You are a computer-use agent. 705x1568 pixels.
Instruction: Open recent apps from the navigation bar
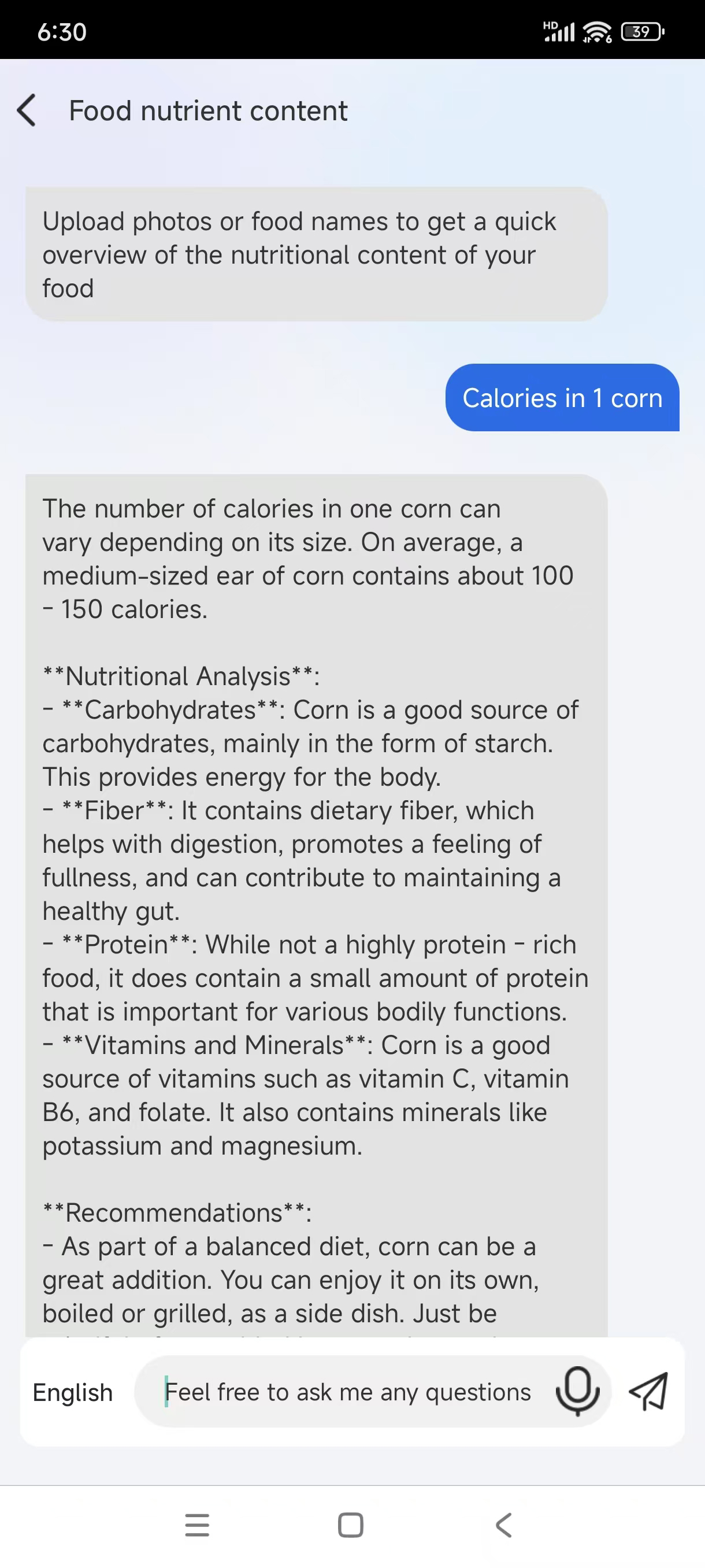click(197, 1525)
